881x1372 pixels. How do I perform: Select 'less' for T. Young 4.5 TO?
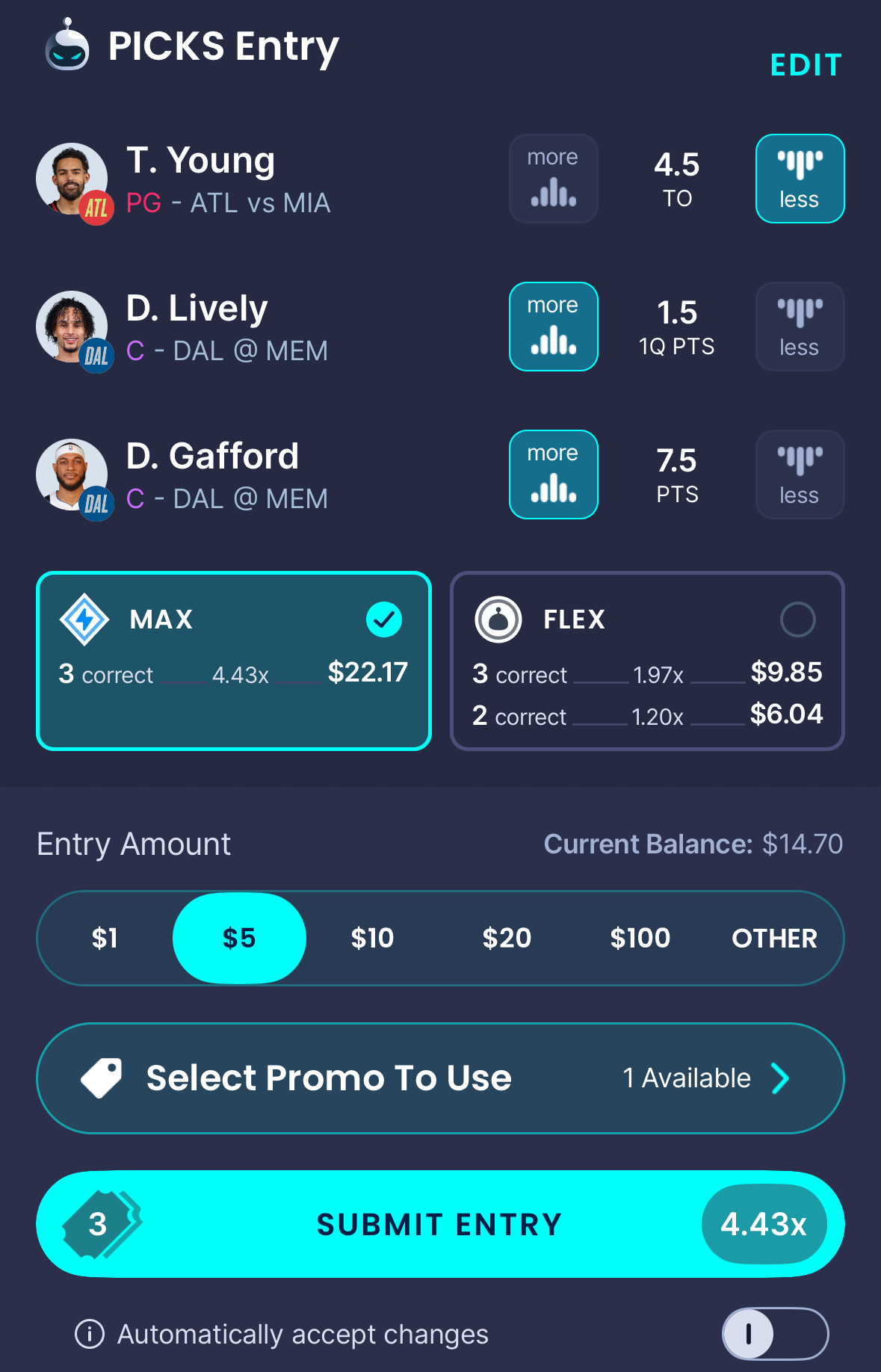point(800,179)
